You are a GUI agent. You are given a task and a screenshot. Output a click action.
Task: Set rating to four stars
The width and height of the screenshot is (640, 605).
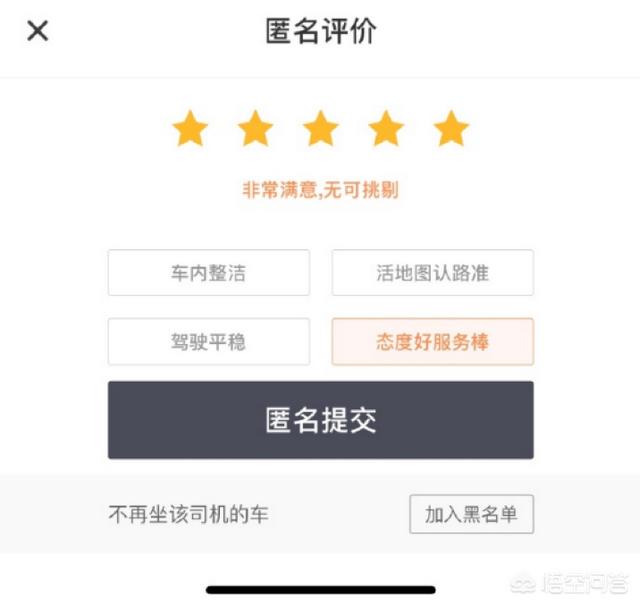(x=386, y=129)
